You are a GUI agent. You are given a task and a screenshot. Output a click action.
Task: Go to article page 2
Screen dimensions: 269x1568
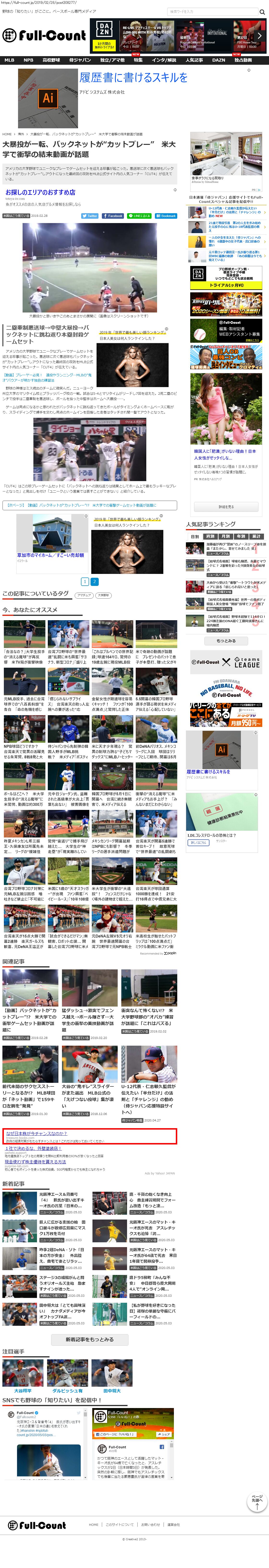click(95, 581)
